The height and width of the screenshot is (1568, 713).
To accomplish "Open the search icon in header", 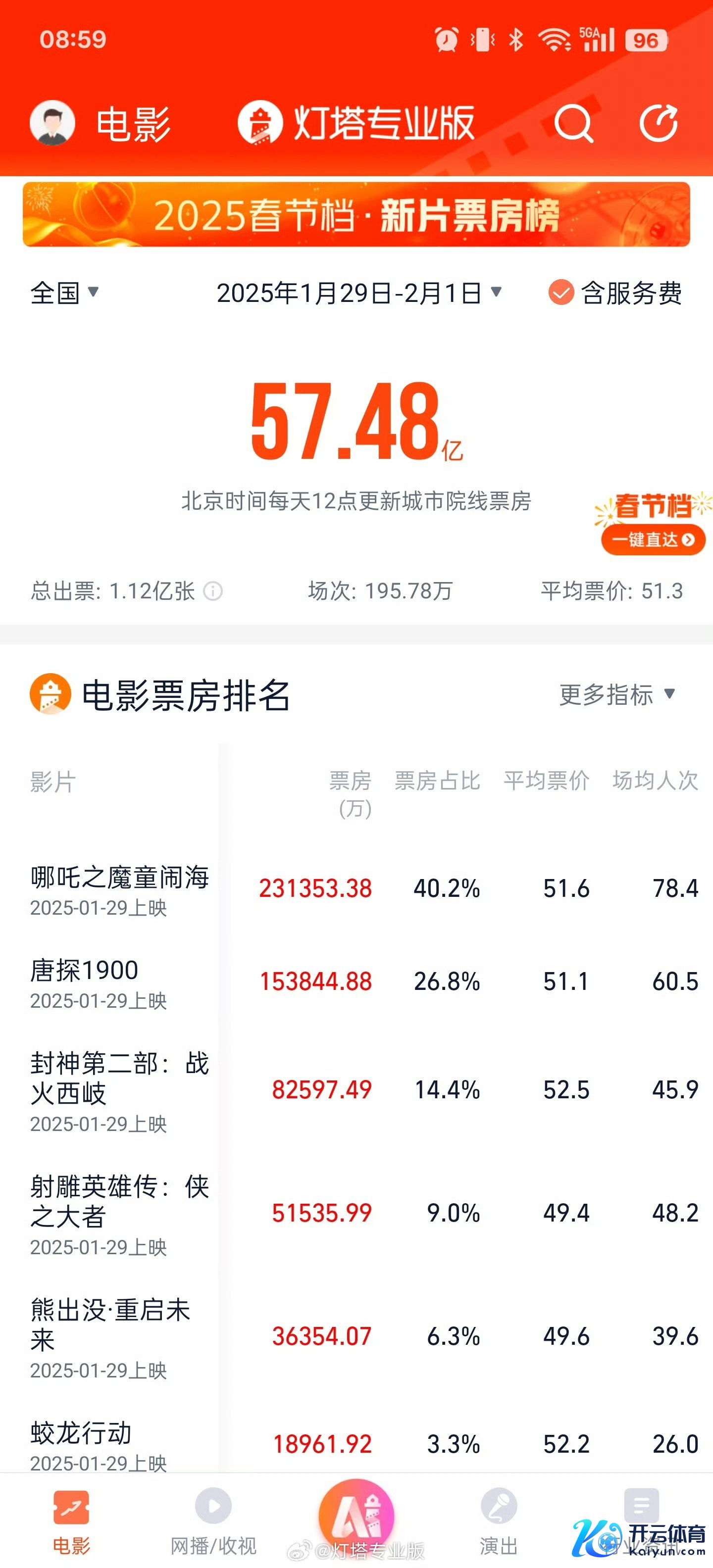I will (573, 124).
